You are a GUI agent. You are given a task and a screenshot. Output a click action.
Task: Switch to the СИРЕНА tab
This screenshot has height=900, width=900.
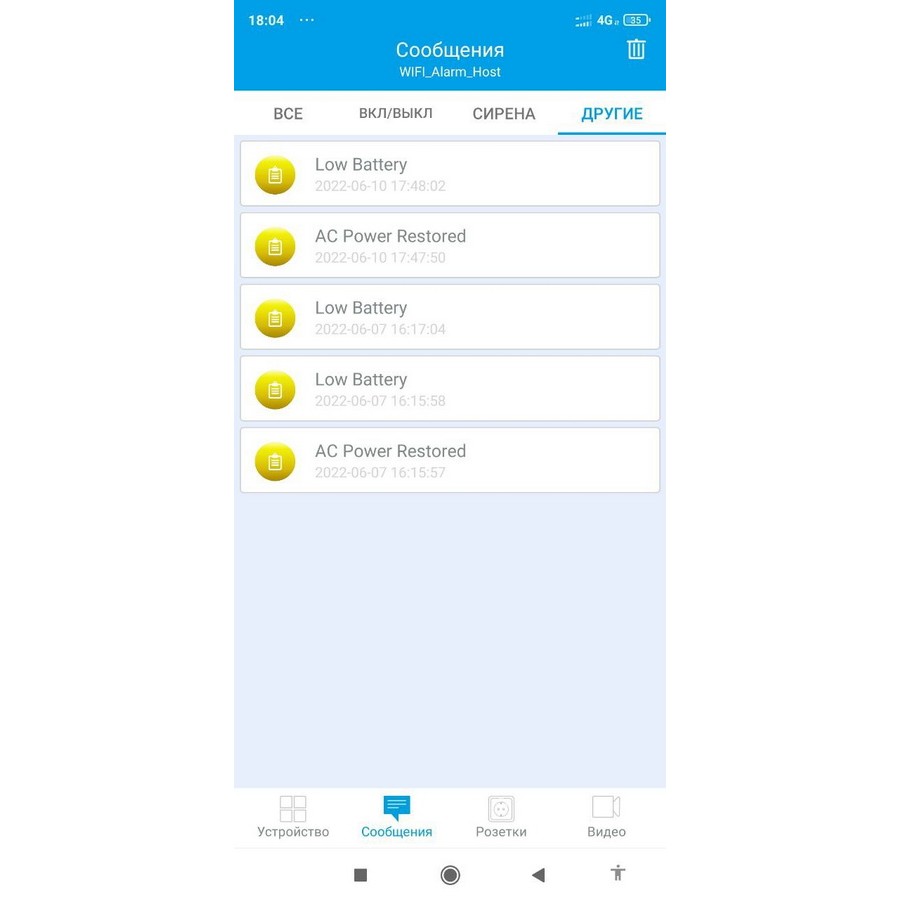pyautogui.click(x=504, y=114)
